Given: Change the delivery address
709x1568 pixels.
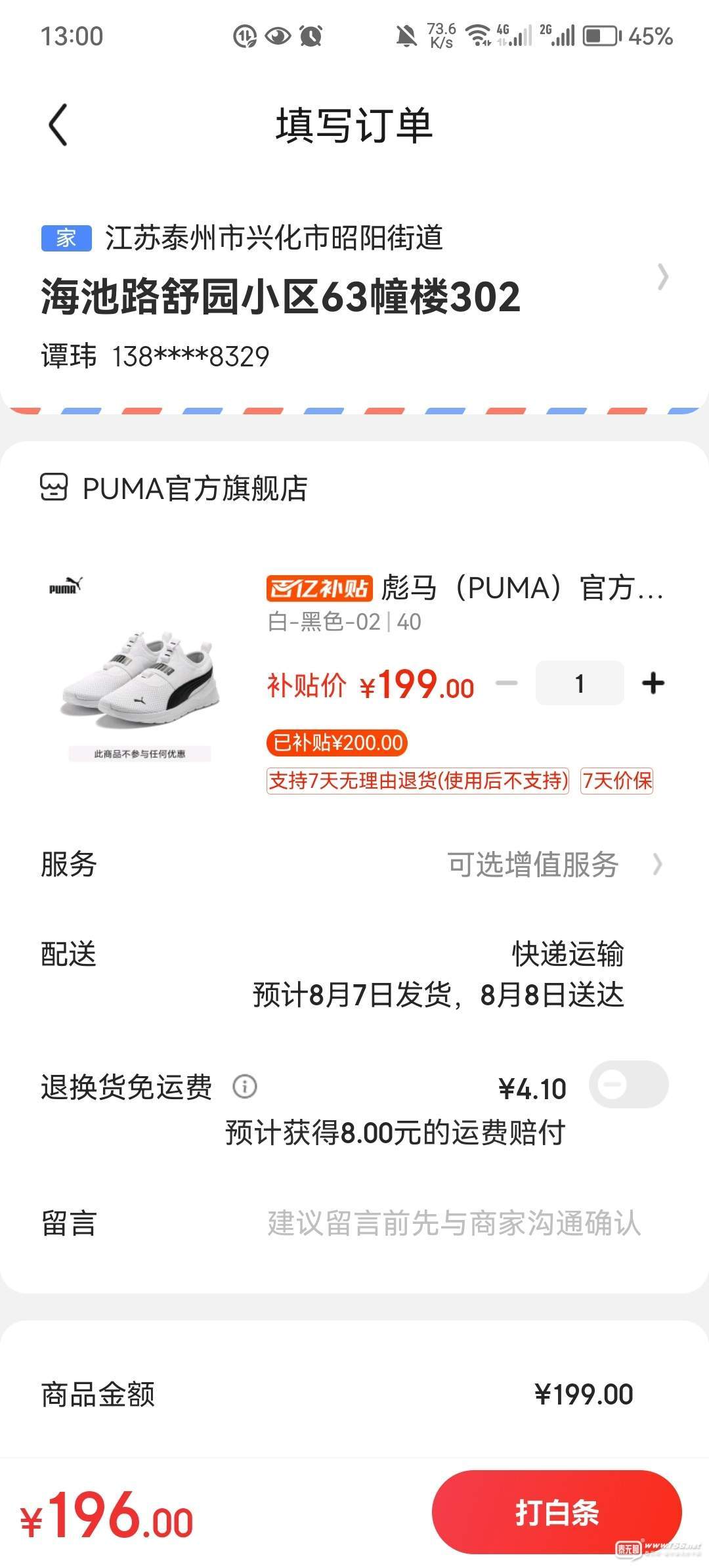Looking at the screenshot, I should point(662,277).
